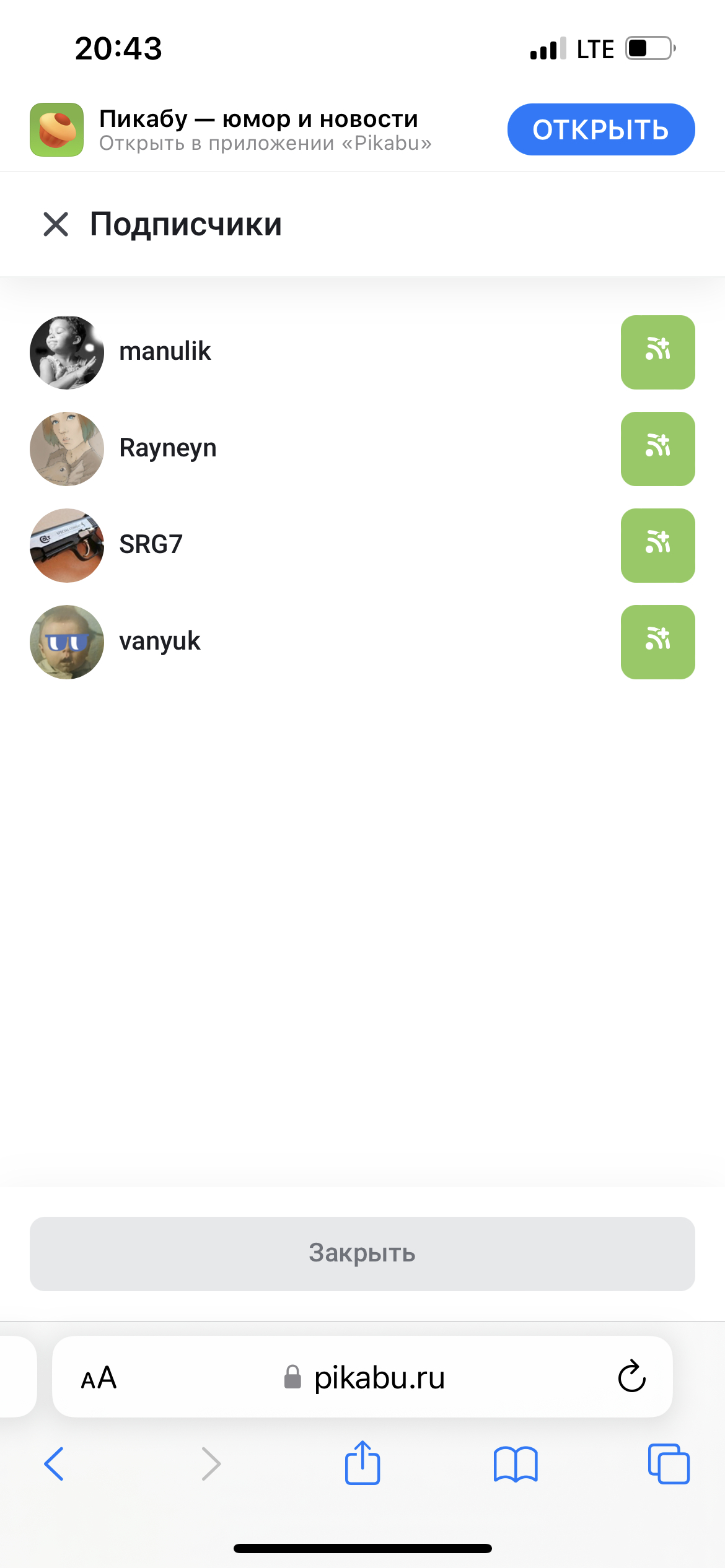Viewport: 725px width, 1568px height.
Task: Subscribe to manulik
Action: pyautogui.click(x=657, y=352)
